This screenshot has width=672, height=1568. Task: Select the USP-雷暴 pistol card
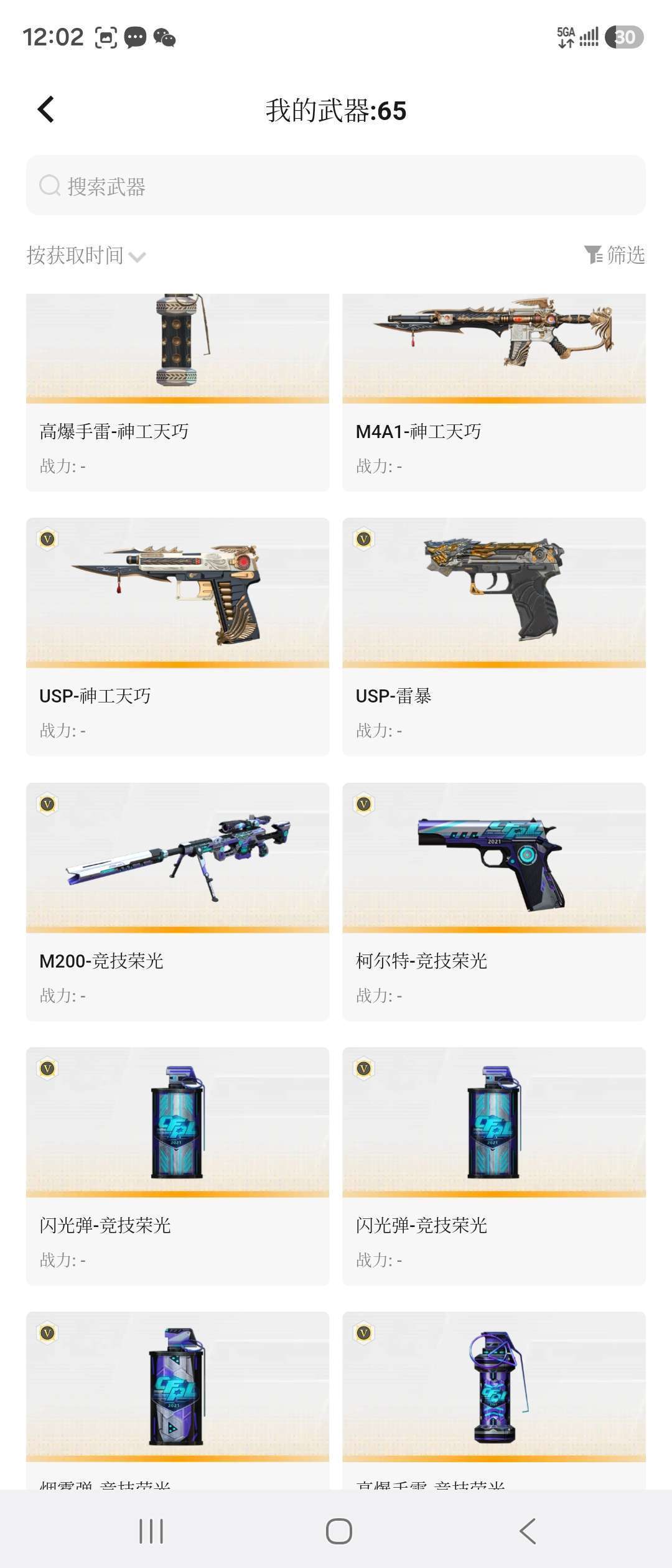tap(494, 637)
